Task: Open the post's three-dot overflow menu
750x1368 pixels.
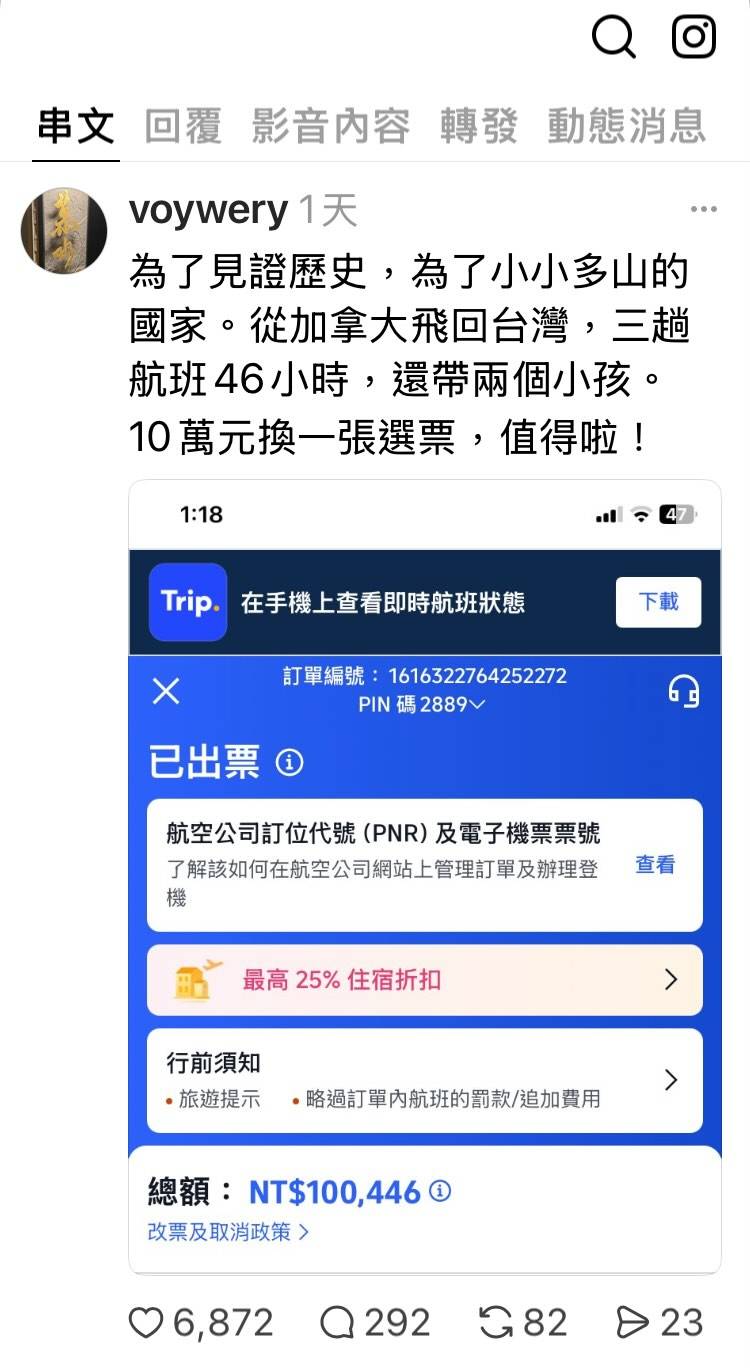Action: pyautogui.click(x=703, y=210)
